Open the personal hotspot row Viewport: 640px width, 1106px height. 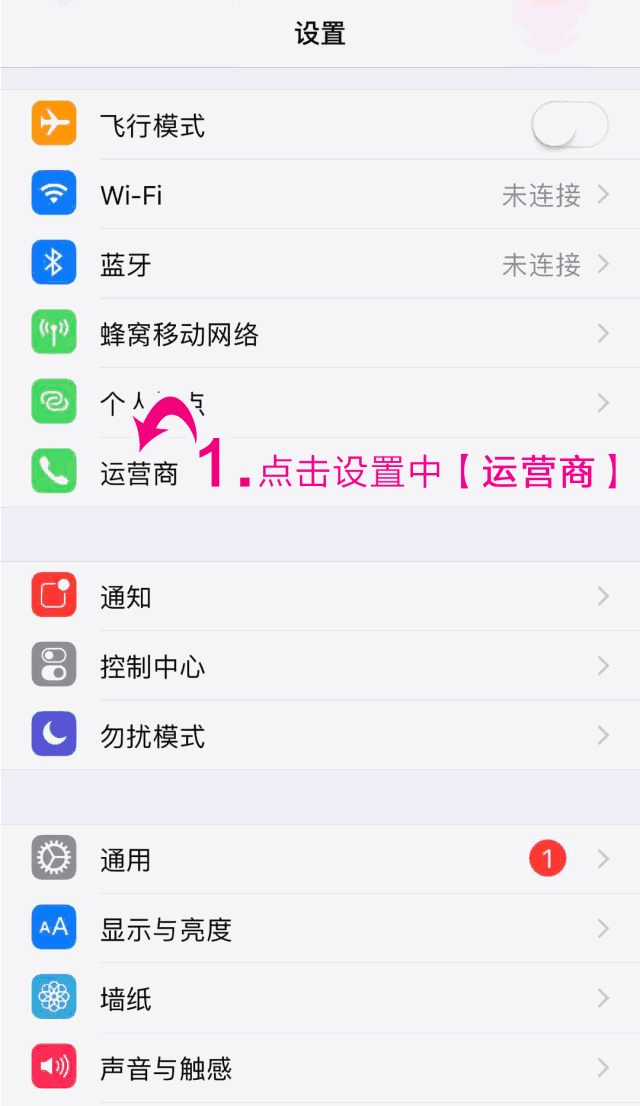320,403
